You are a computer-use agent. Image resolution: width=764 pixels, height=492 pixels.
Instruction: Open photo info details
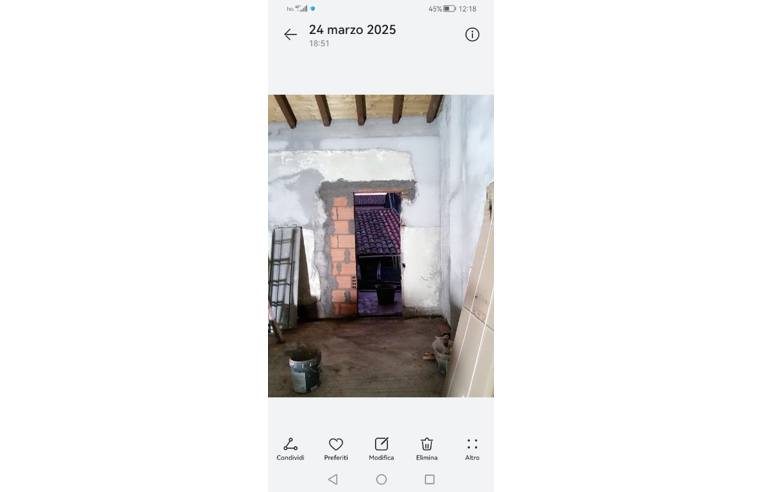(472, 34)
